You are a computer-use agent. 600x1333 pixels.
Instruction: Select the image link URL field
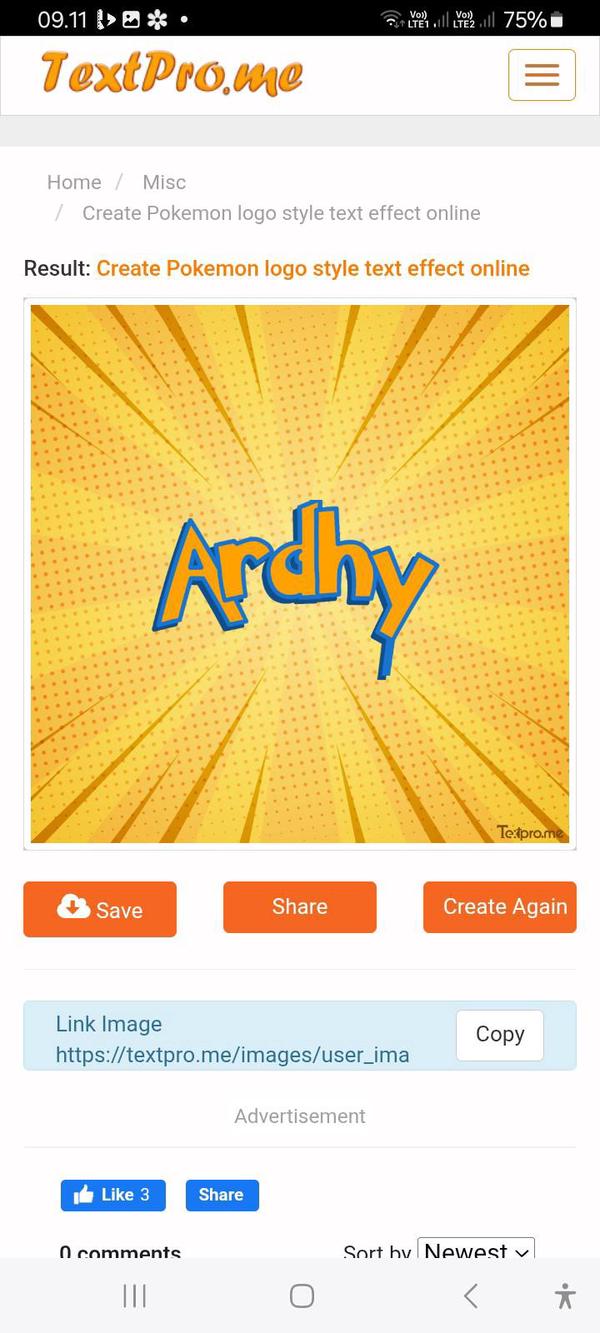[232, 1054]
